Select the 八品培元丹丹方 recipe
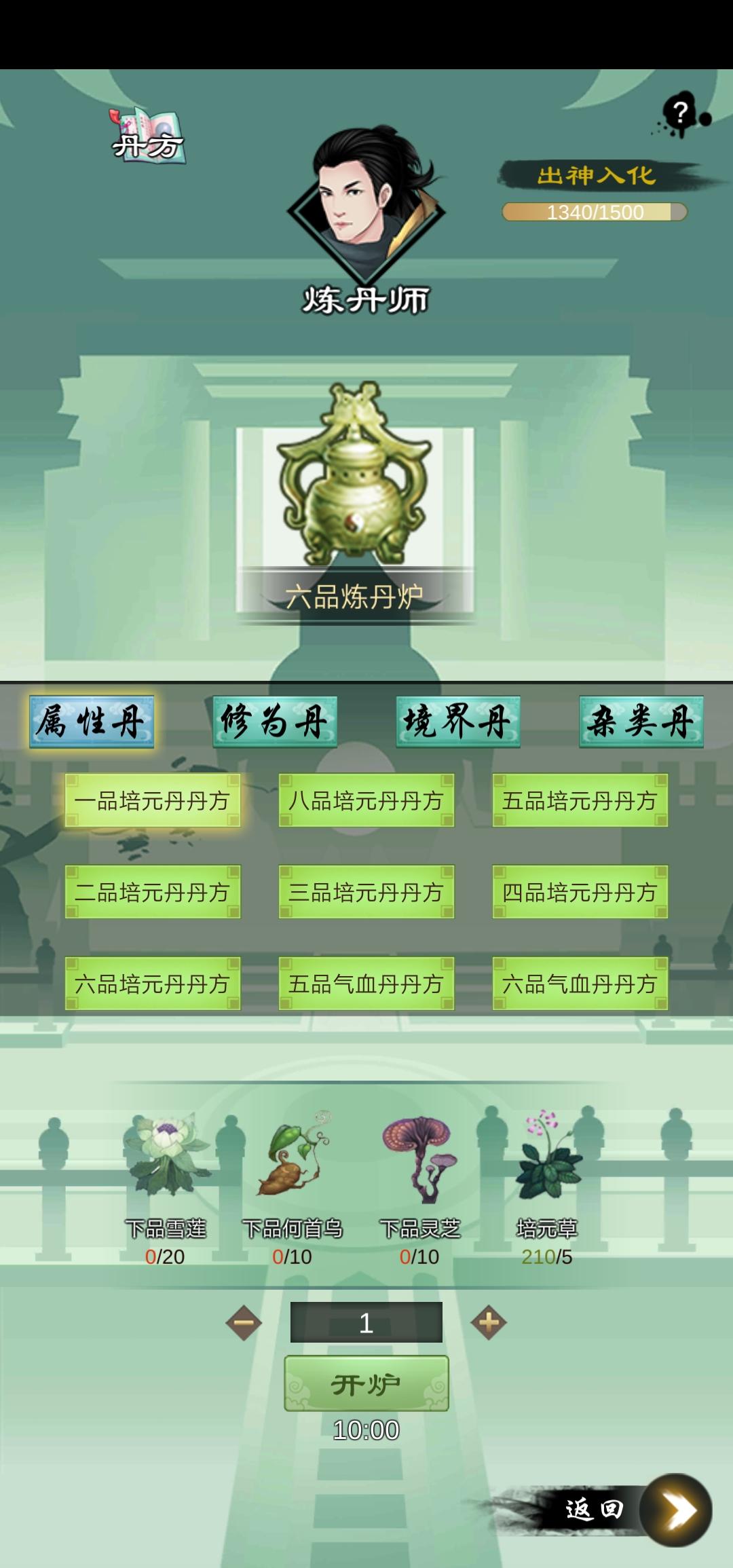The width and height of the screenshot is (733, 1568). (366, 800)
